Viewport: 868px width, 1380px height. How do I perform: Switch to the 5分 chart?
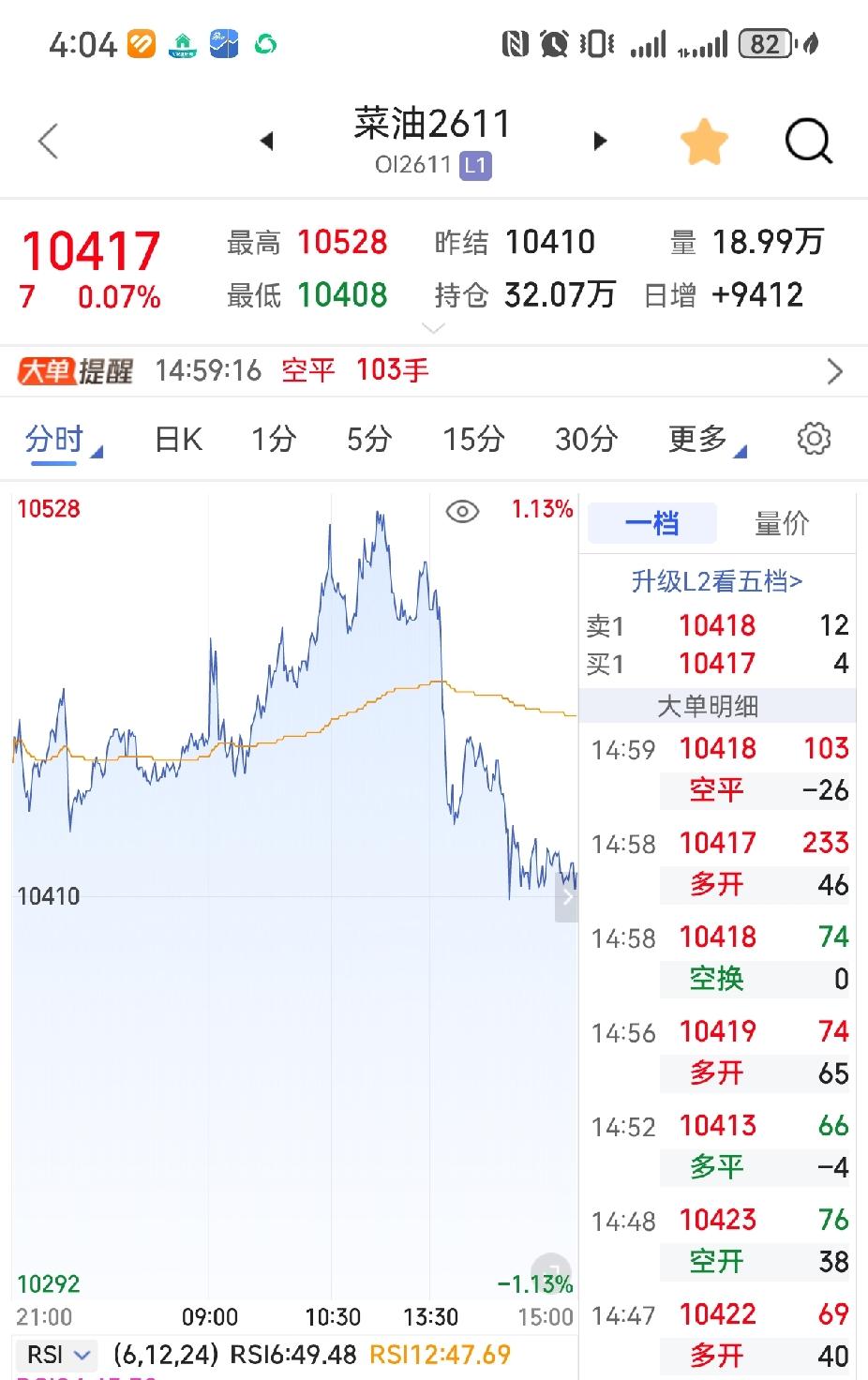[x=369, y=439]
